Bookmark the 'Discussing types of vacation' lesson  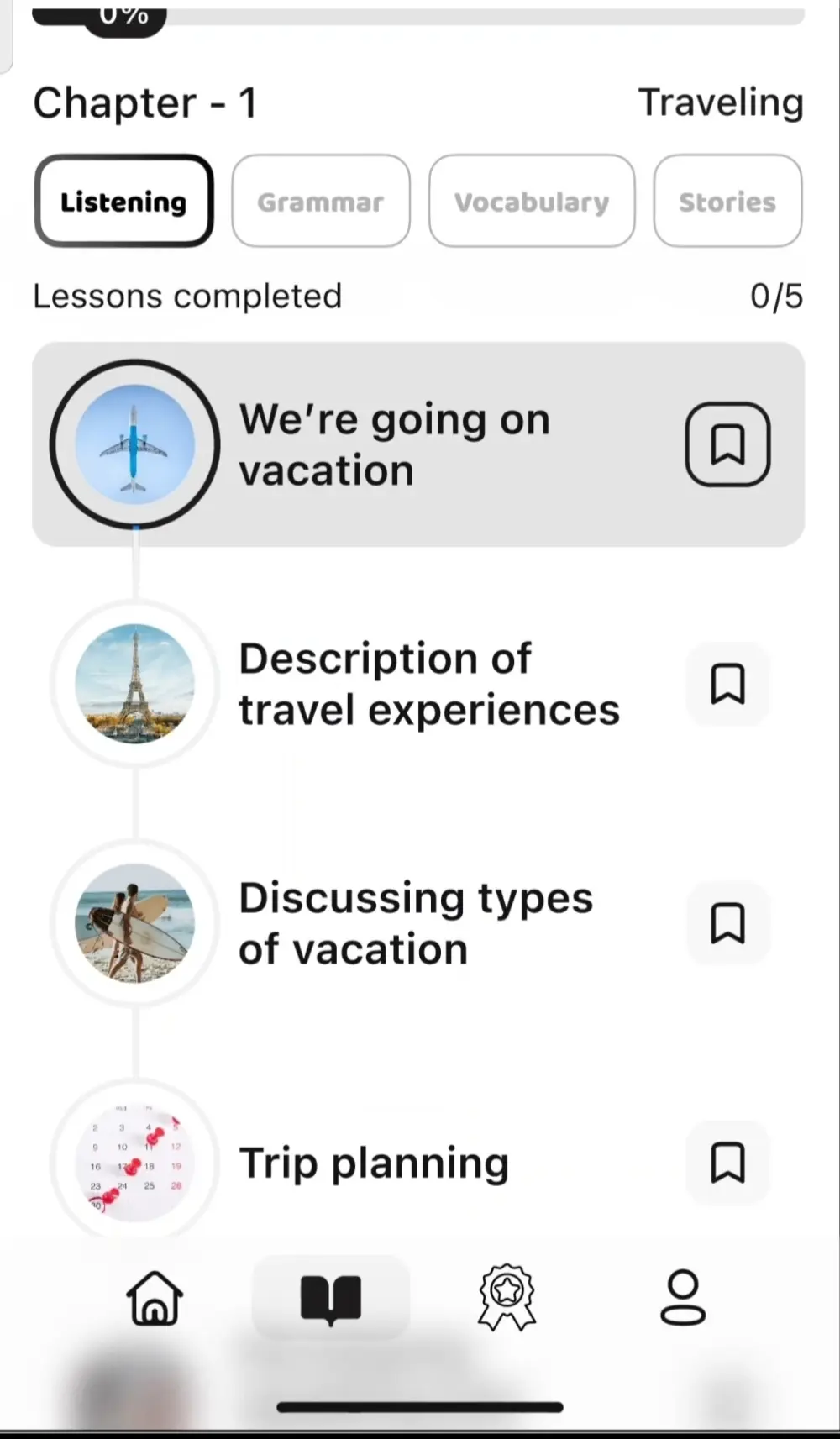point(728,922)
